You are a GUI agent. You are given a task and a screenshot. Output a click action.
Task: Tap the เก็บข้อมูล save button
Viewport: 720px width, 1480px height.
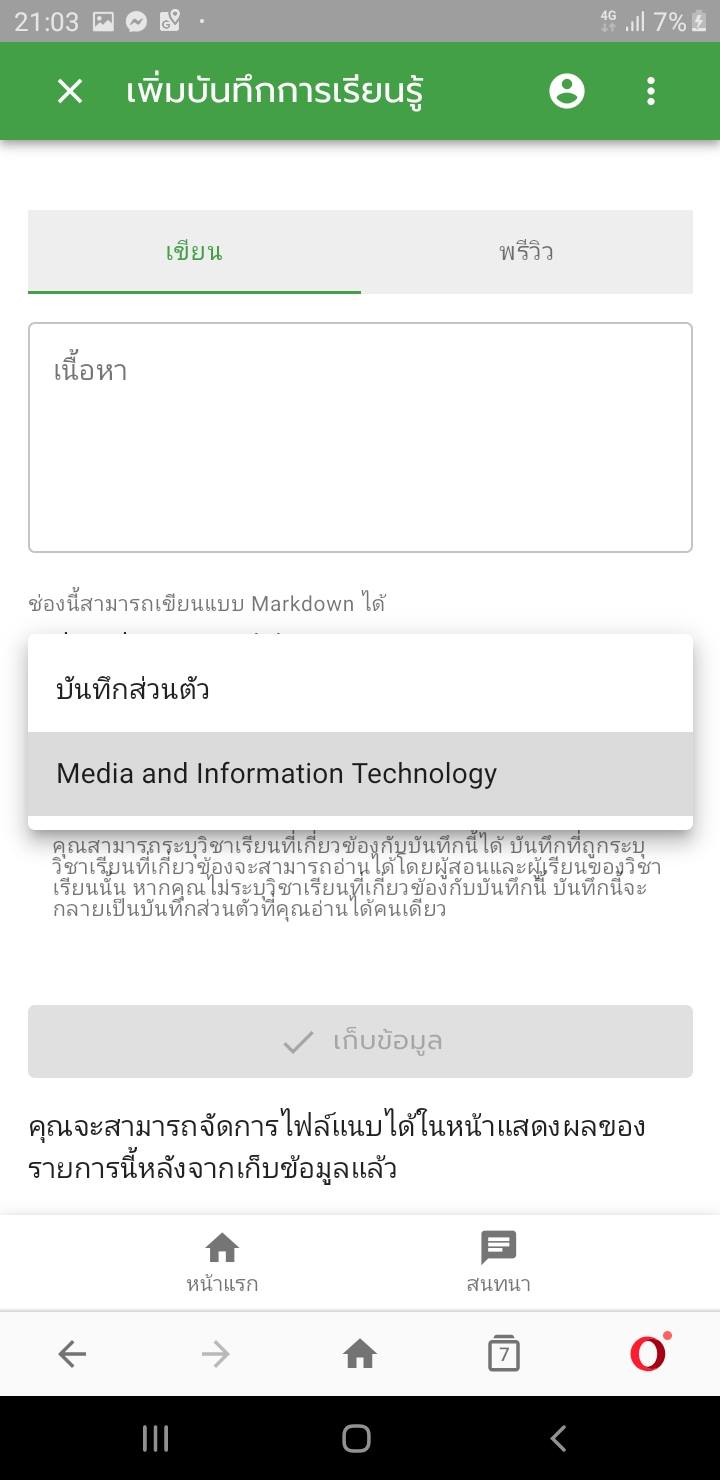[x=360, y=1042]
